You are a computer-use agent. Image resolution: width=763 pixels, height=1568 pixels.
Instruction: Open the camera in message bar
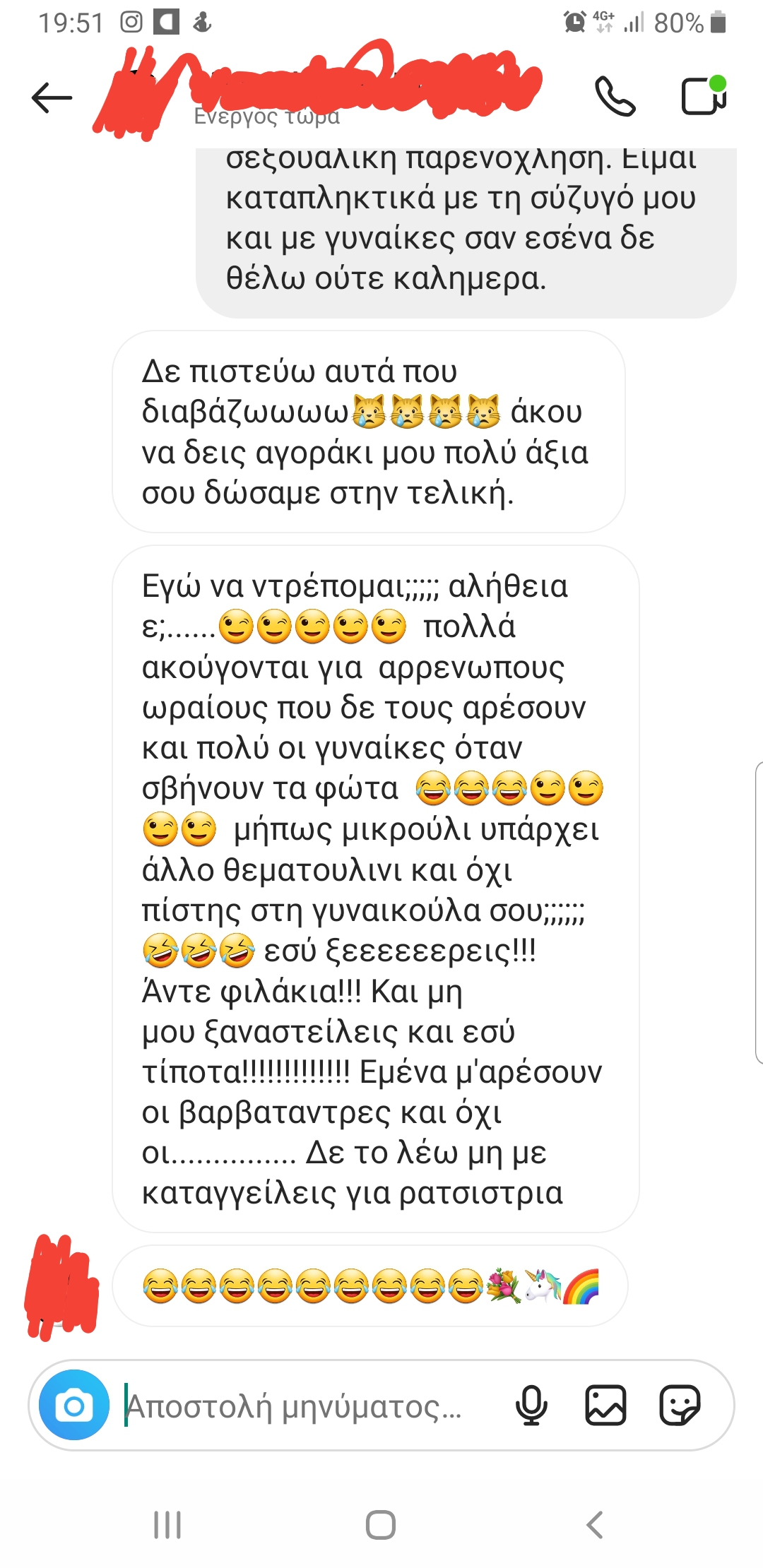pos(74,1405)
